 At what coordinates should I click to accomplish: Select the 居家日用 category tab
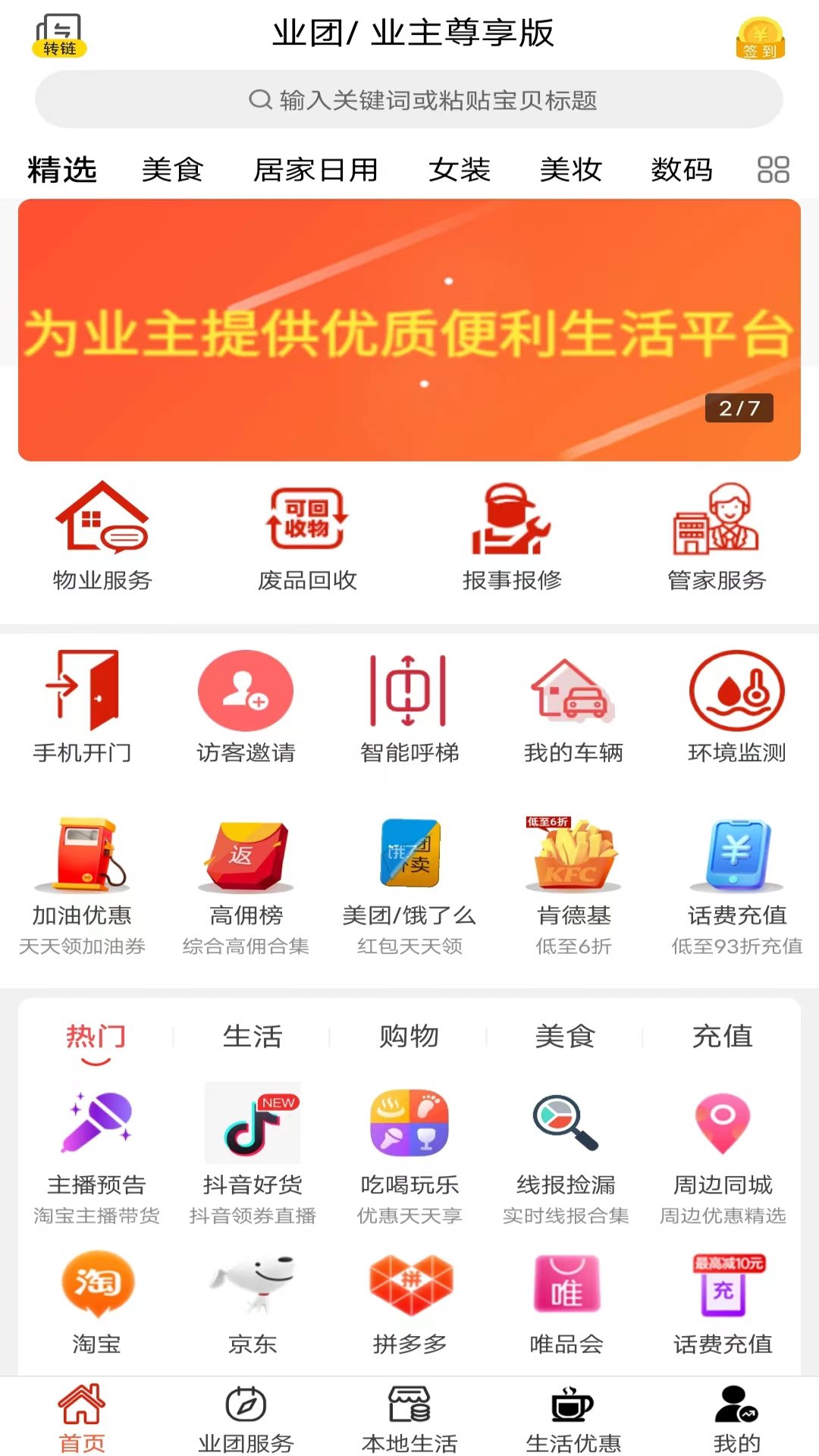pyautogui.click(x=315, y=170)
